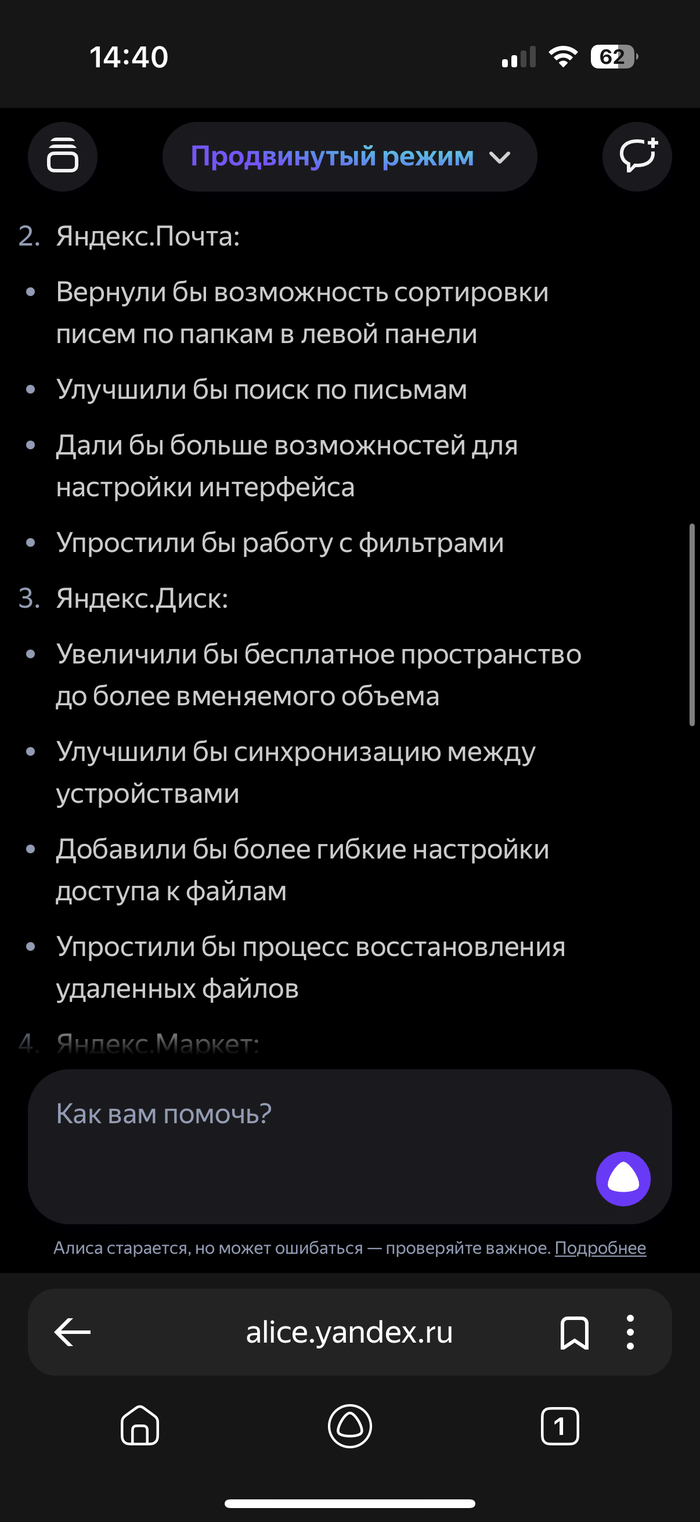Open the Подробнее link
The height and width of the screenshot is (1522, 700).
(600, 1248)
